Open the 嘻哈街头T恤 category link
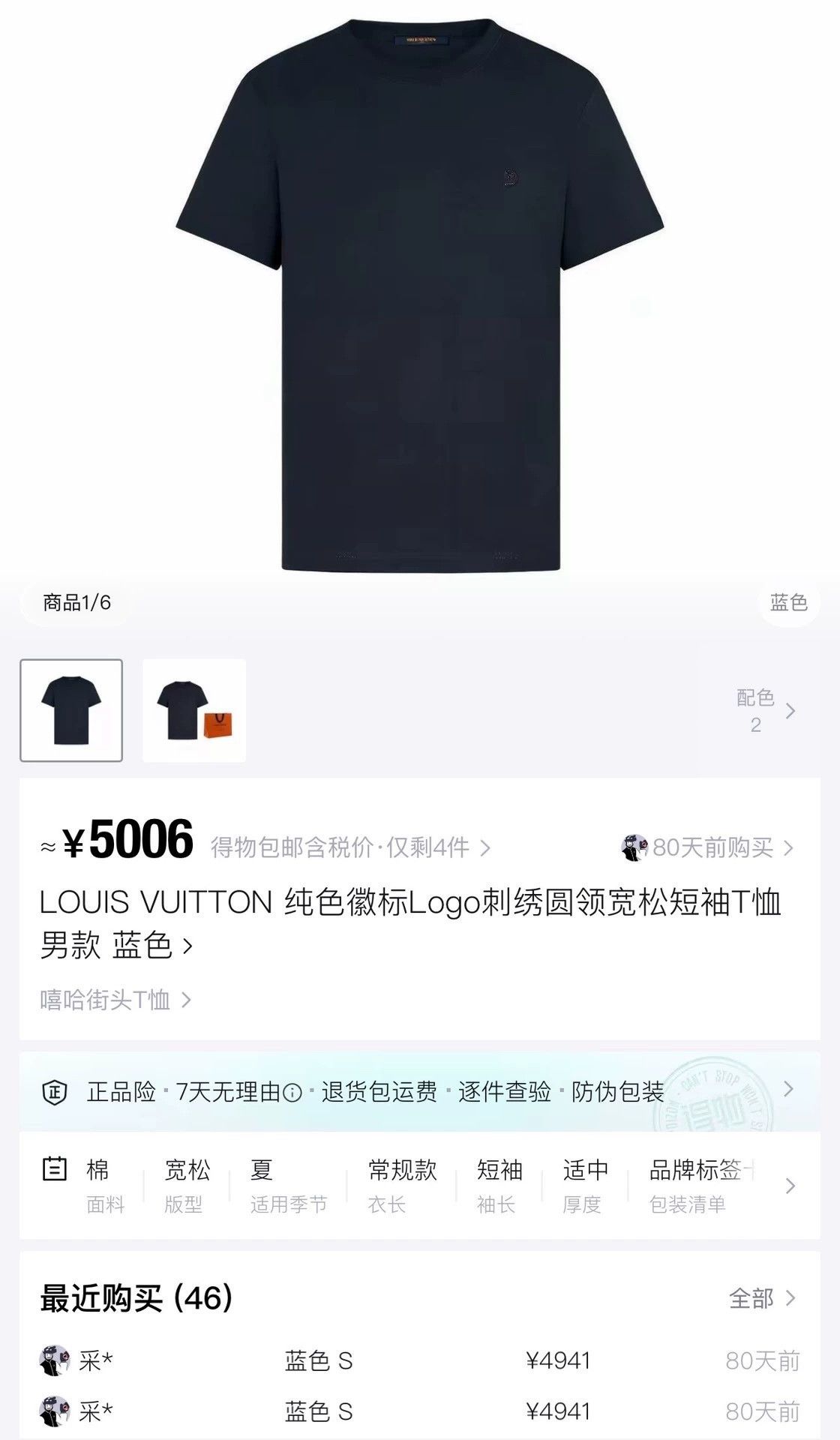Viewport: 840px width, 1440px height. (115, 1000)
